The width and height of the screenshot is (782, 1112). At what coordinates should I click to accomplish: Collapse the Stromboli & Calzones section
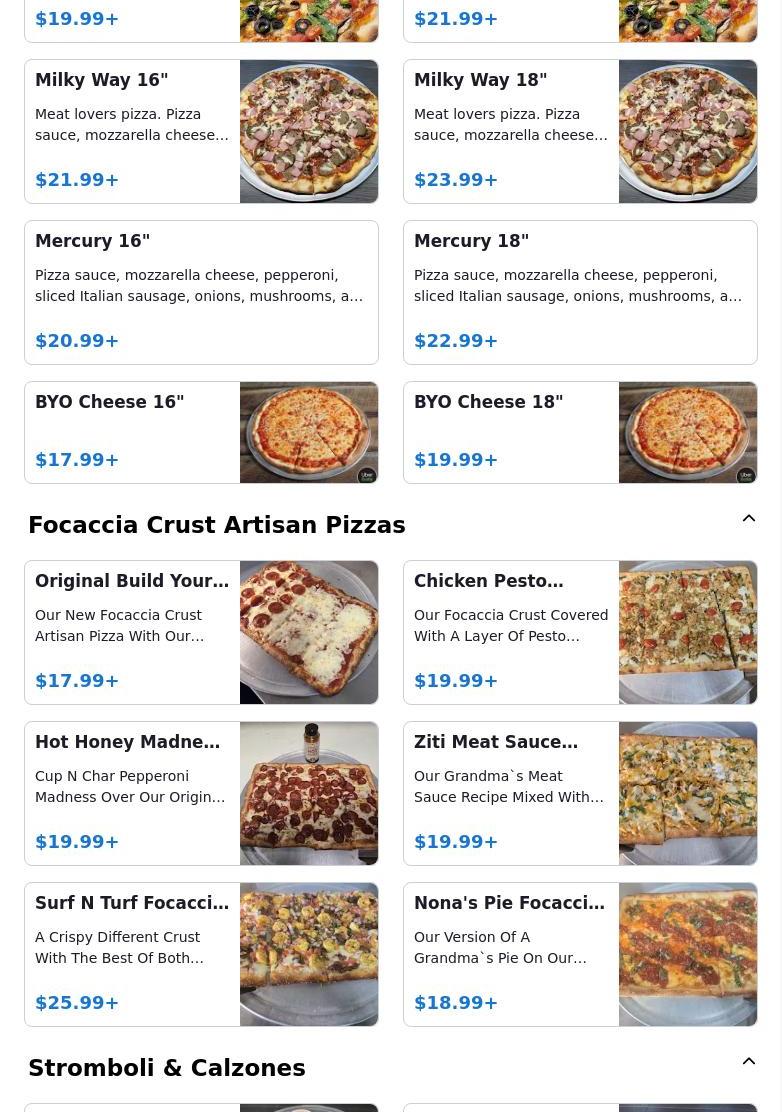tap(748, 1062)
